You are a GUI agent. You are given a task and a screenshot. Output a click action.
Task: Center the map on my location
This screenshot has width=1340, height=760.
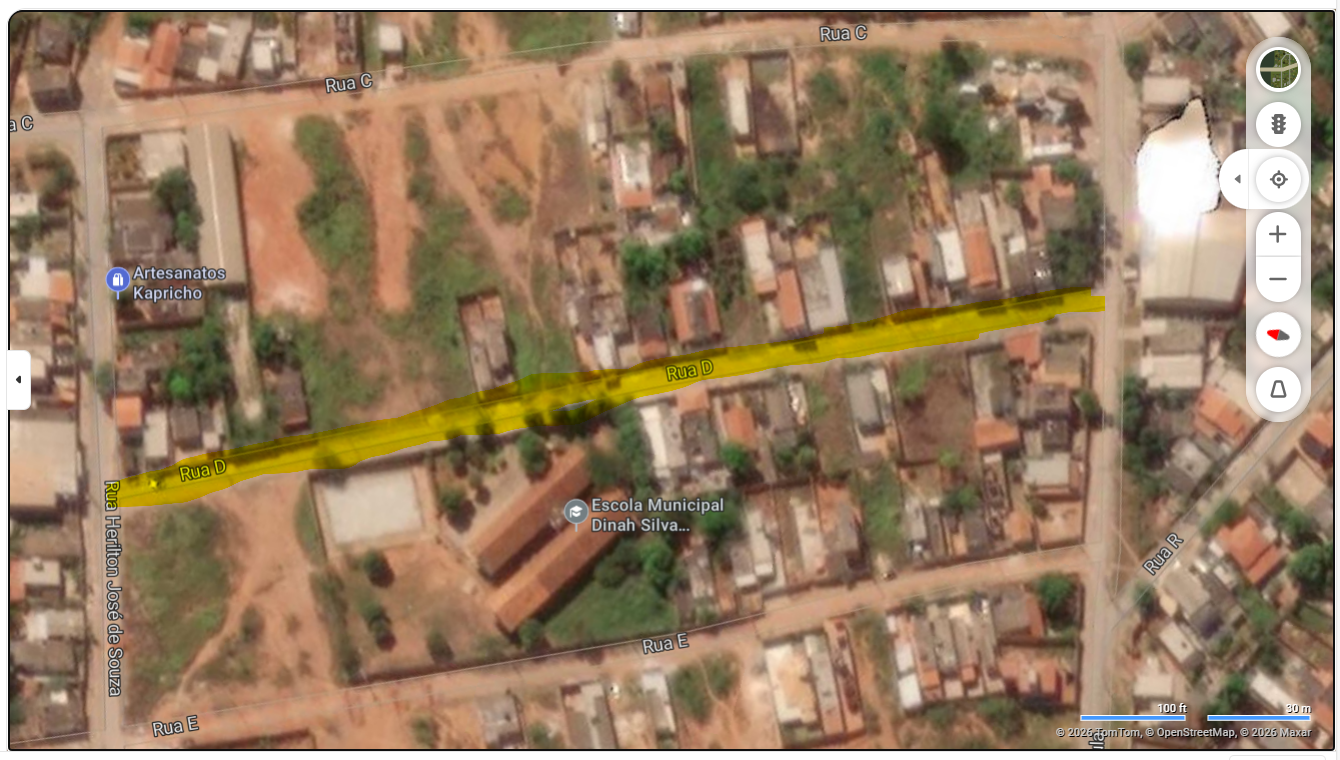(x=1278, y=180)
